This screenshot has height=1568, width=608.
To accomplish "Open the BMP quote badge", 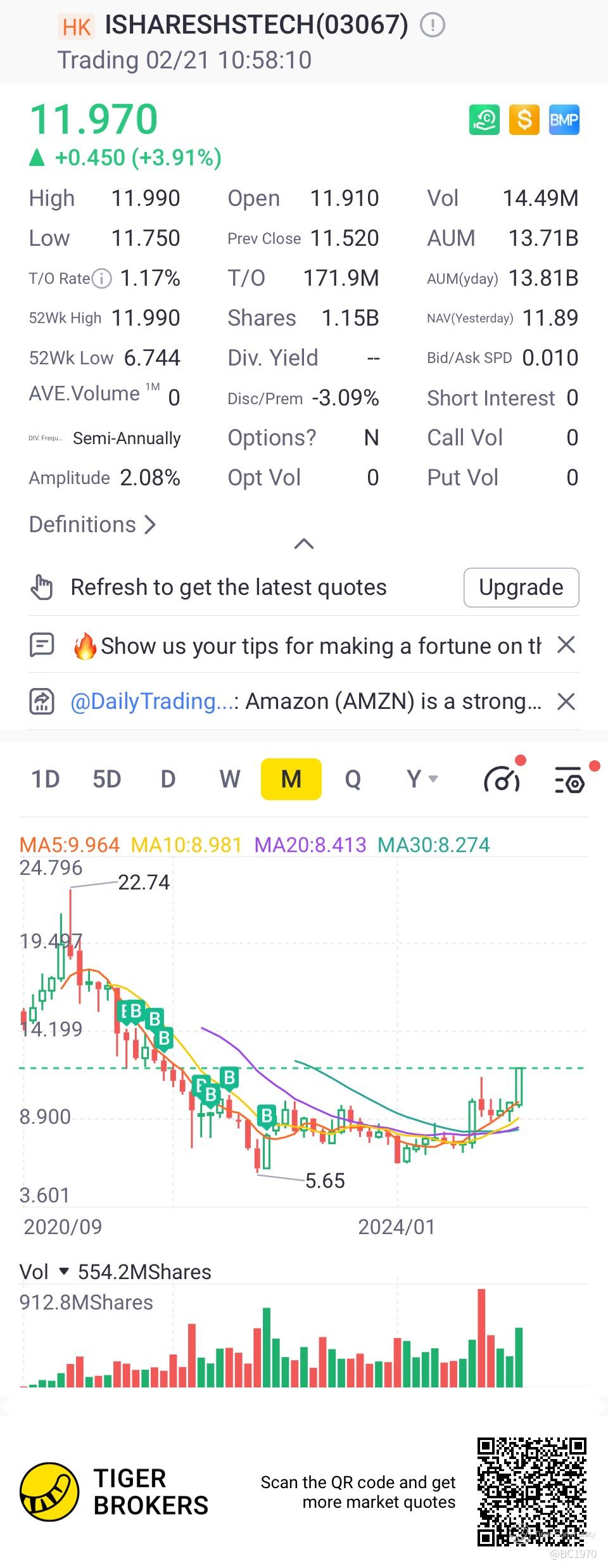I will [564, 120].
